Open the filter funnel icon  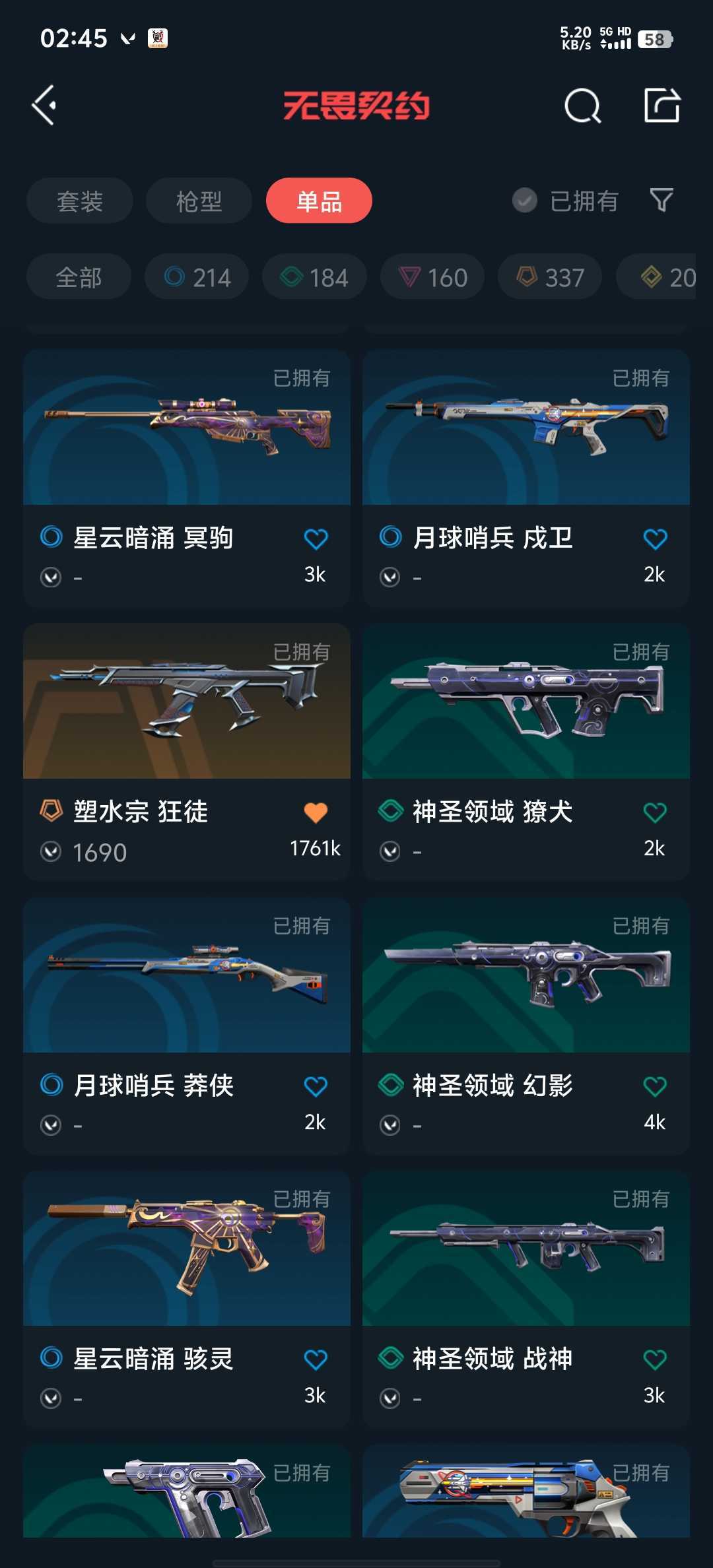662,200
